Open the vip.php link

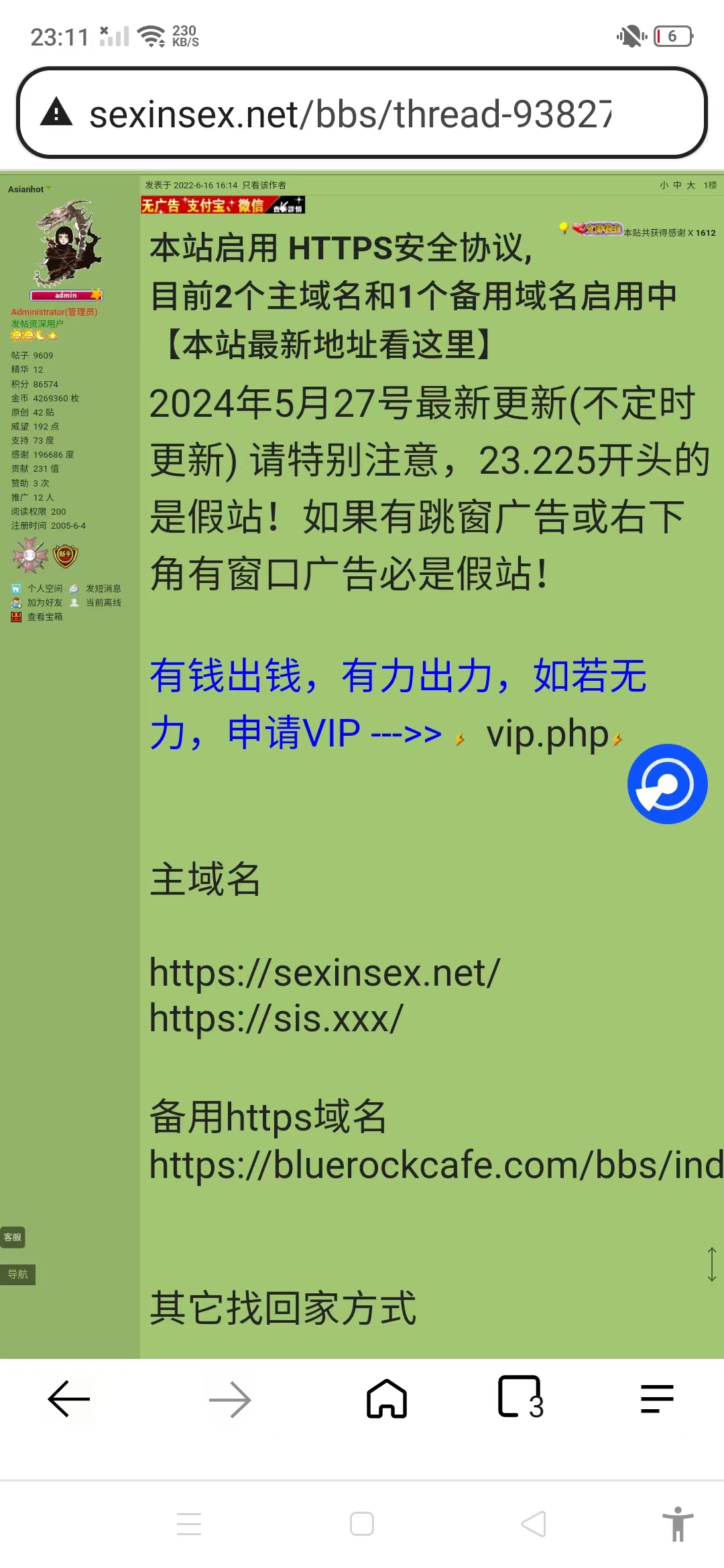coord(547,734)
